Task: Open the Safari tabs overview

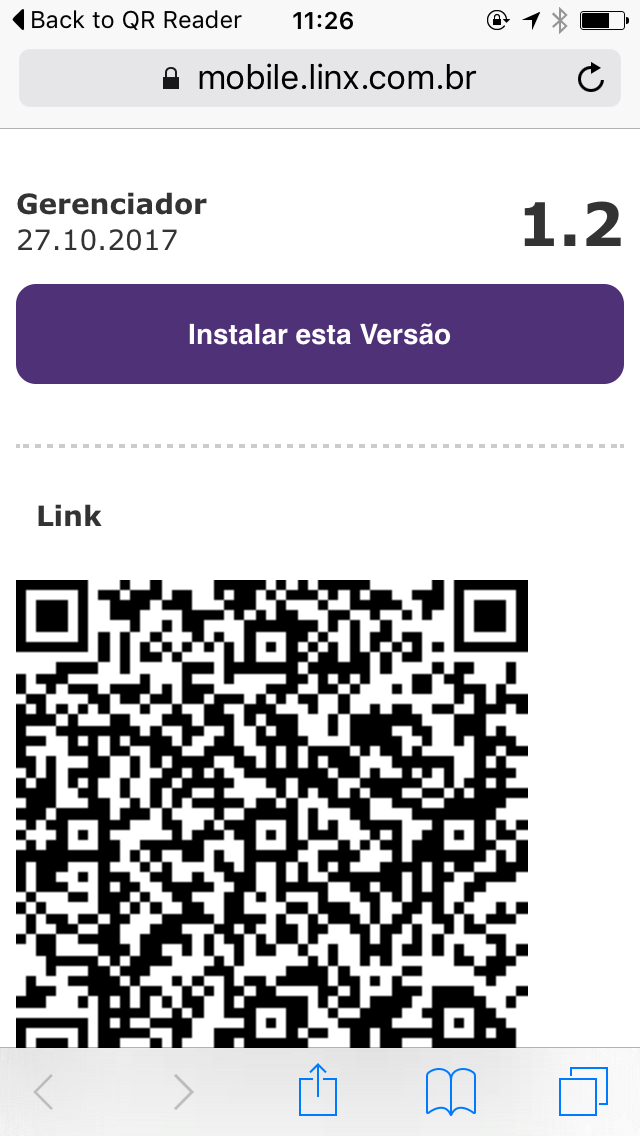Action: (x=583, y=1091)
